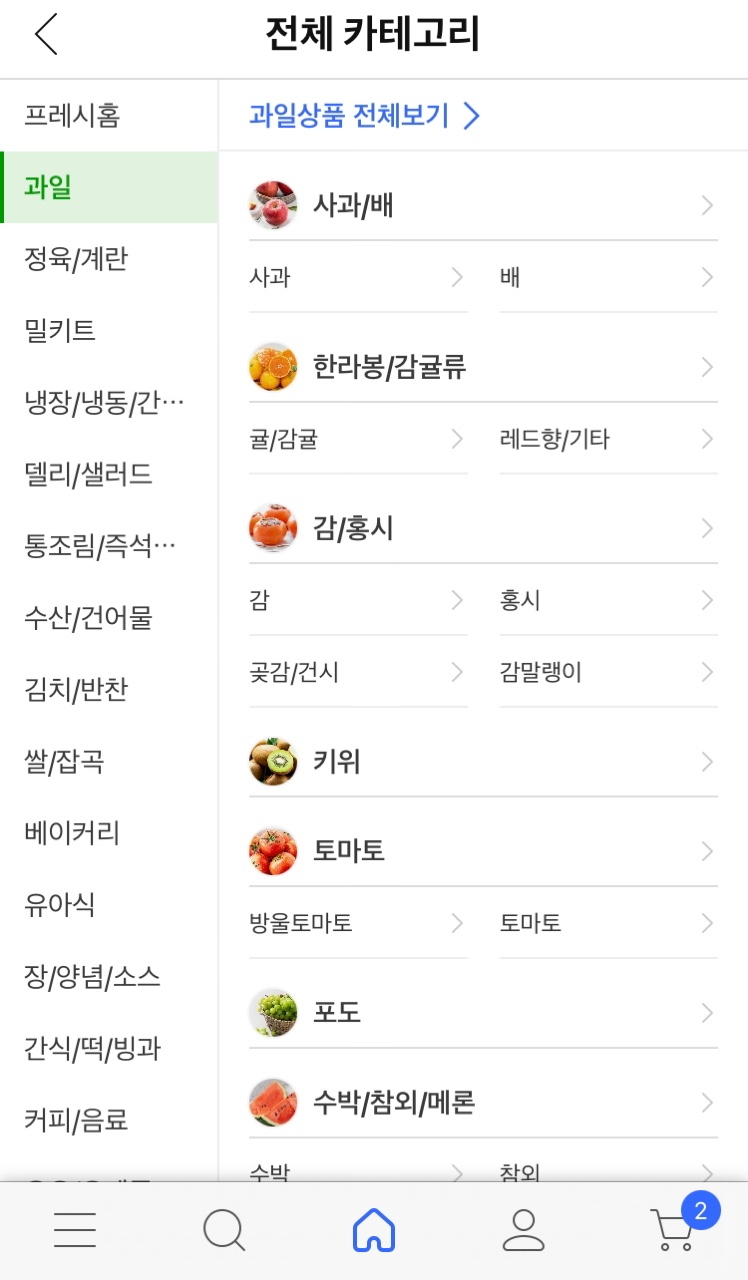Open the 사과/배 category

(x=483, y=206)
